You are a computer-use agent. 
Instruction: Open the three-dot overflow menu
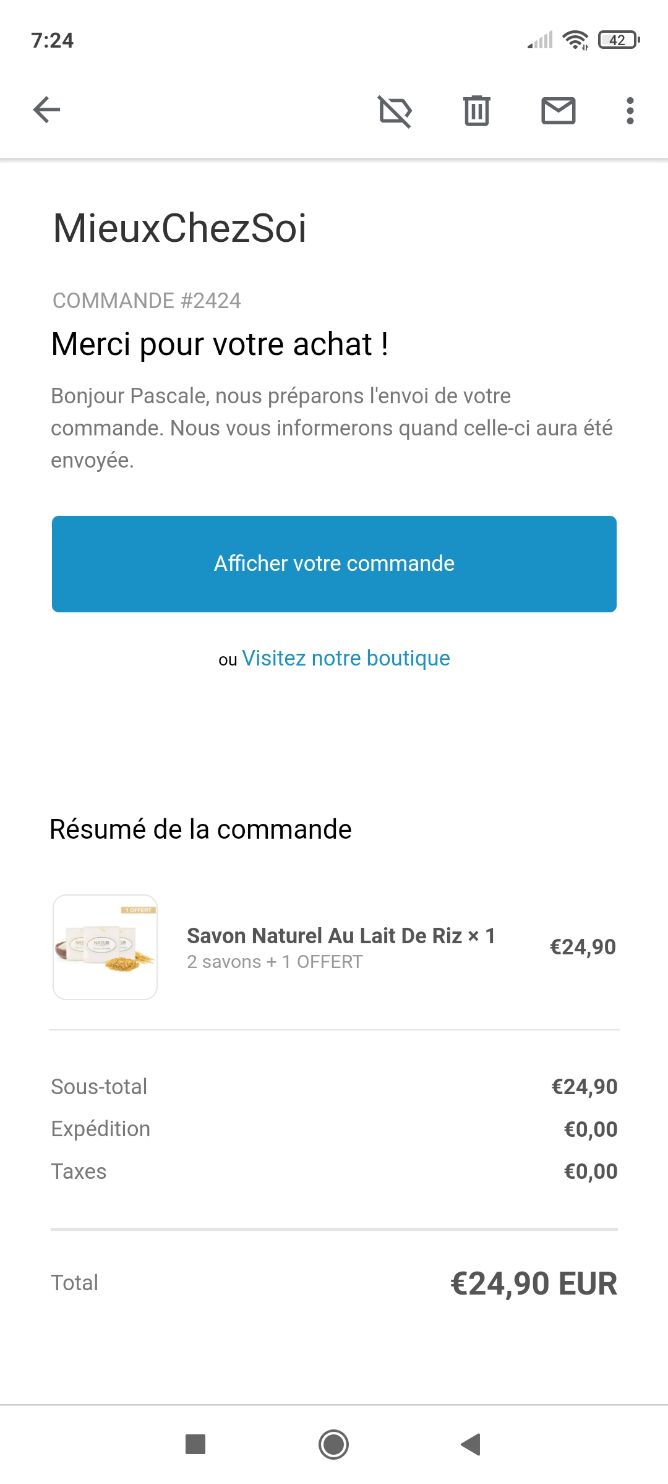coord(629,110)
